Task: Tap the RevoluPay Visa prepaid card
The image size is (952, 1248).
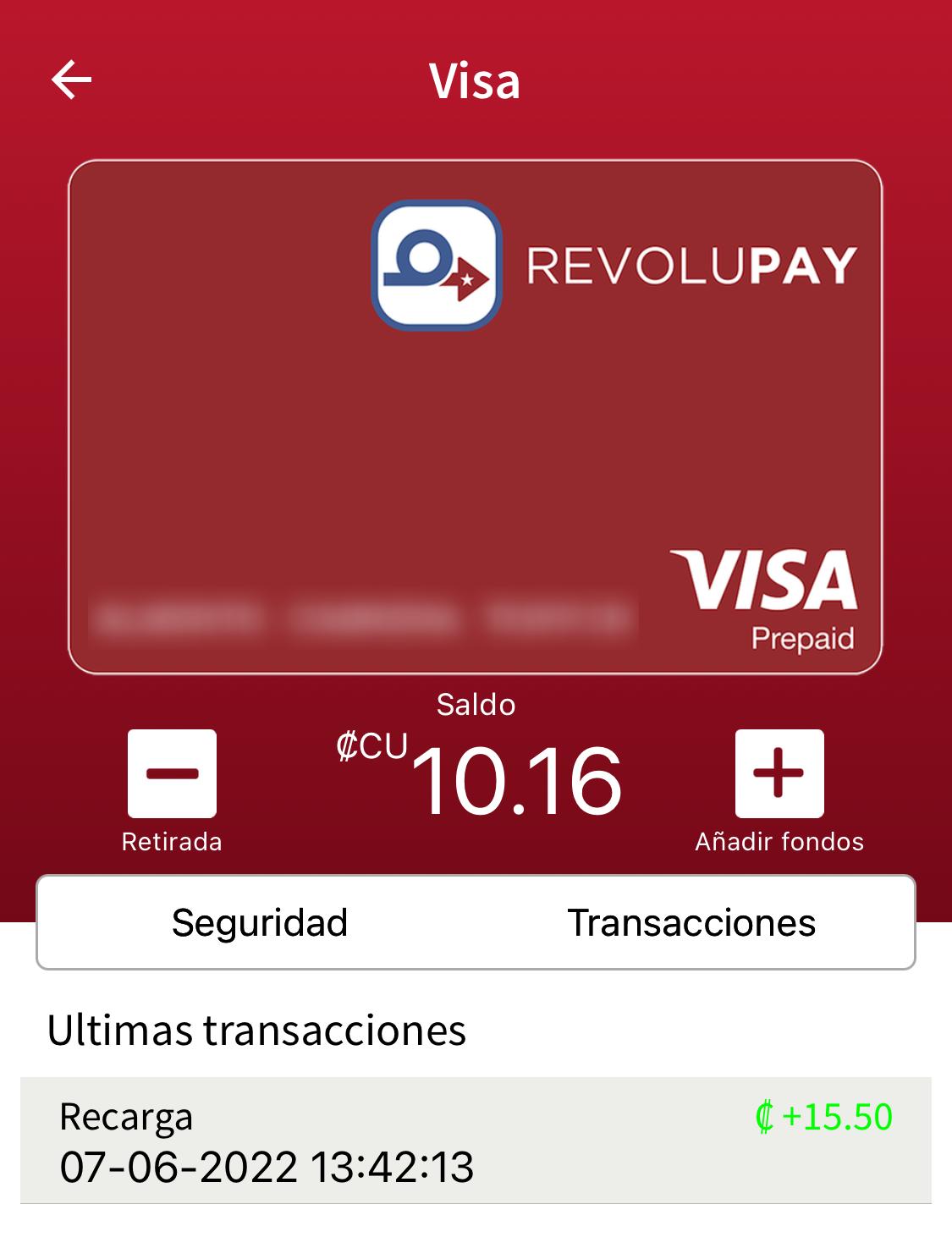Action: click(475, 417)
